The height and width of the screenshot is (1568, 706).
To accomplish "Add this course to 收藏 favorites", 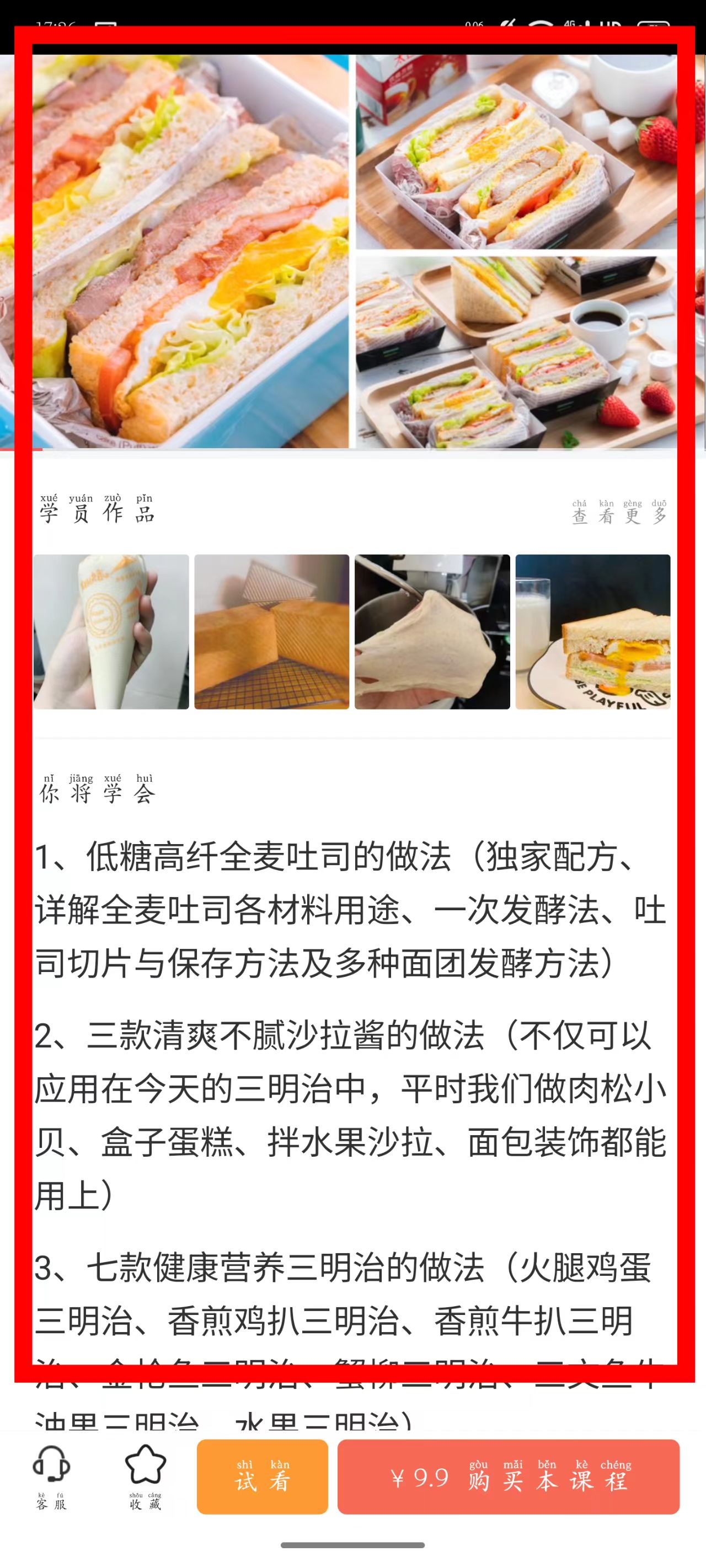I will pyautogui.click(x=145, y=1476).
